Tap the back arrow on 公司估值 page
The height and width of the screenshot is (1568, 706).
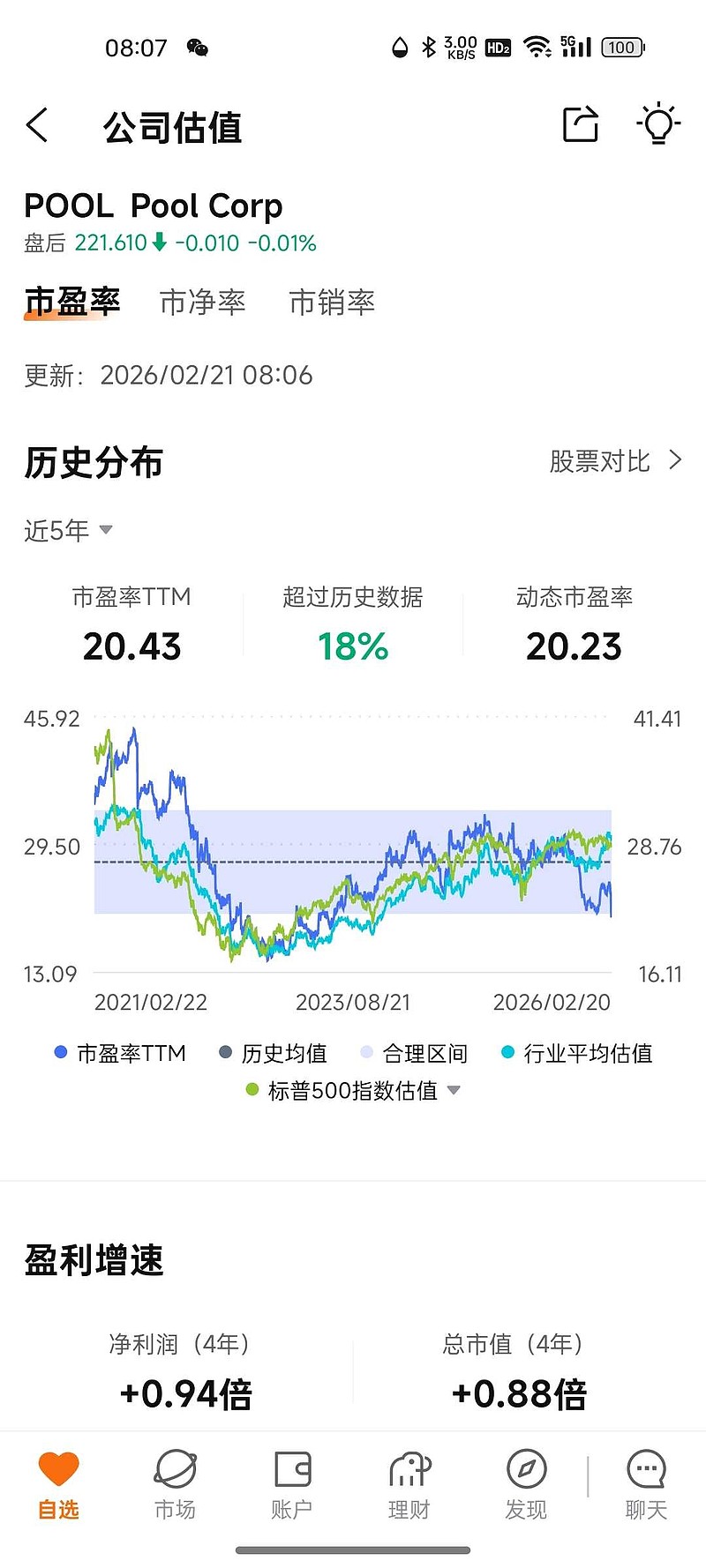coord(39,124)
